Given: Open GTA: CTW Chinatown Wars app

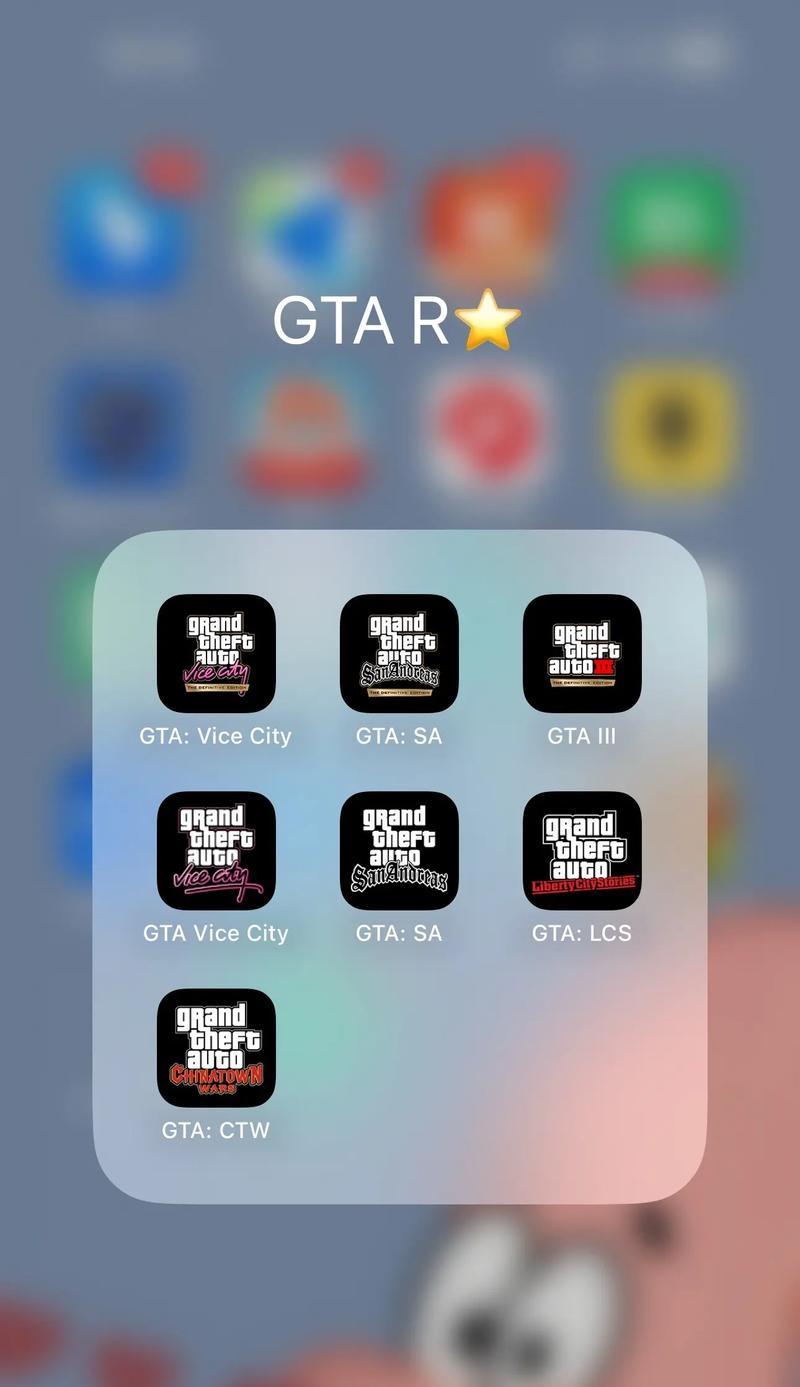Looking at the screenshot, I should (216, 1047).
